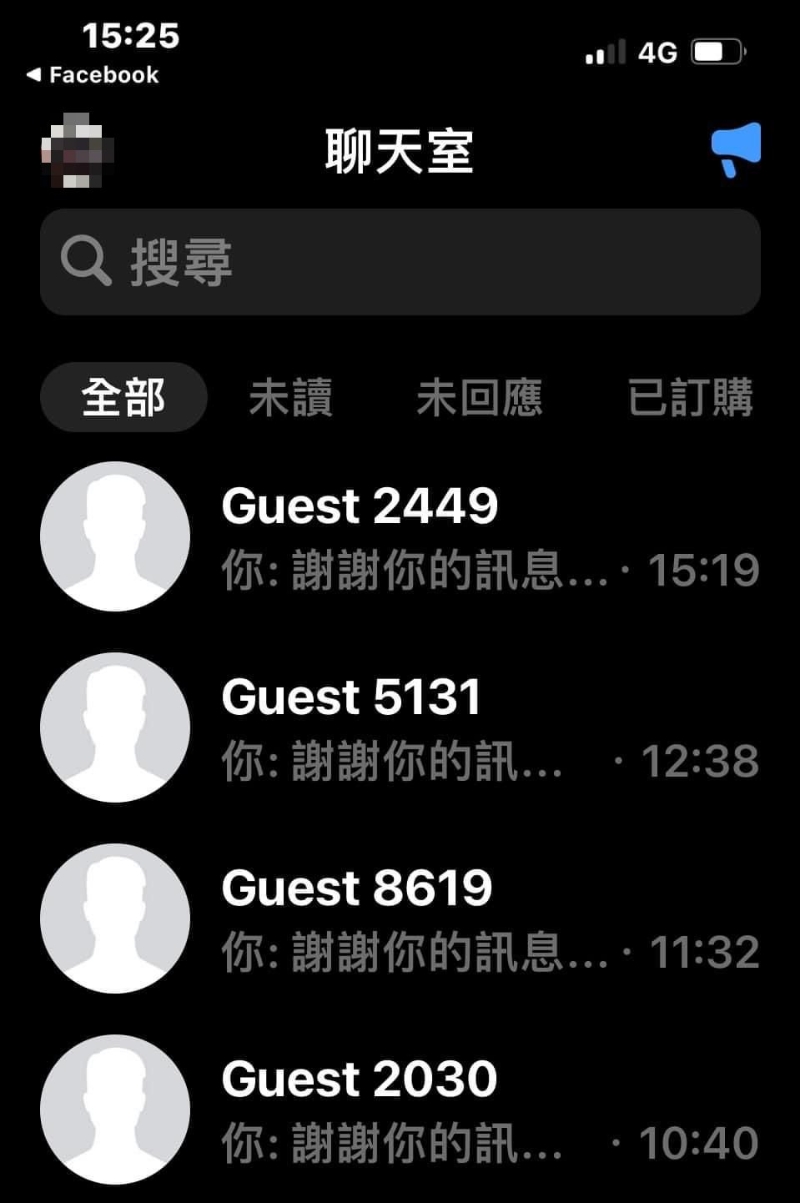Open the blue megaphone broadcast icon
Viewport: 800px width, 1203px height.
737,151
